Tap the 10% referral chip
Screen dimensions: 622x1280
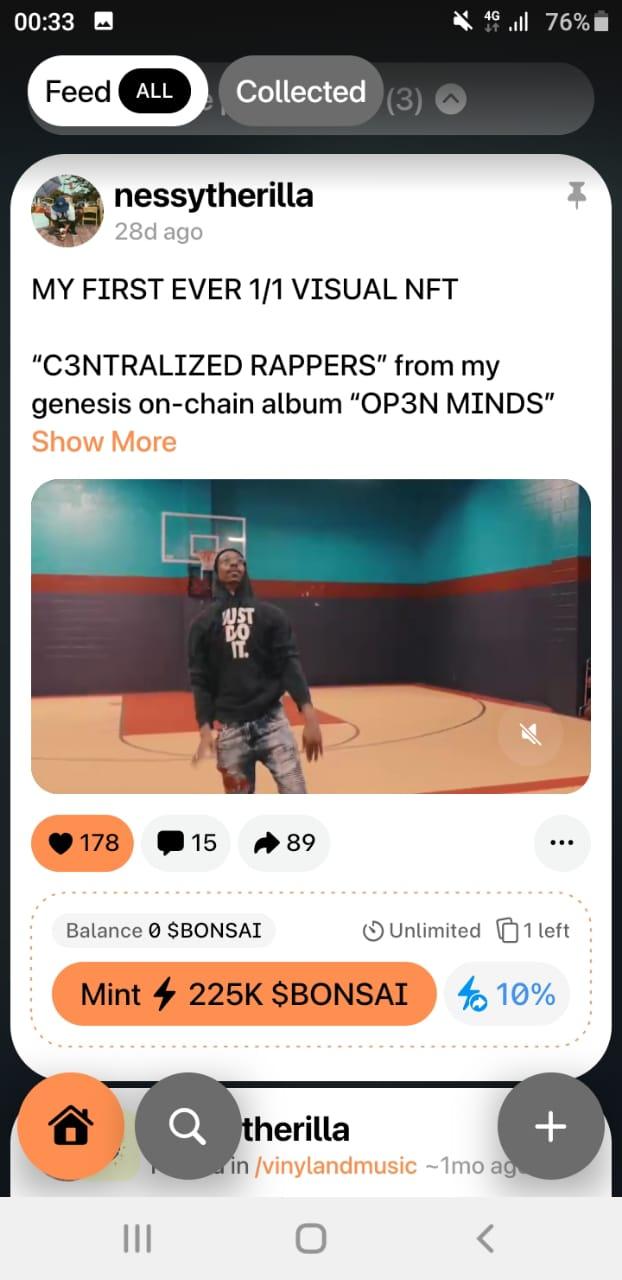(x=507, y=994)
